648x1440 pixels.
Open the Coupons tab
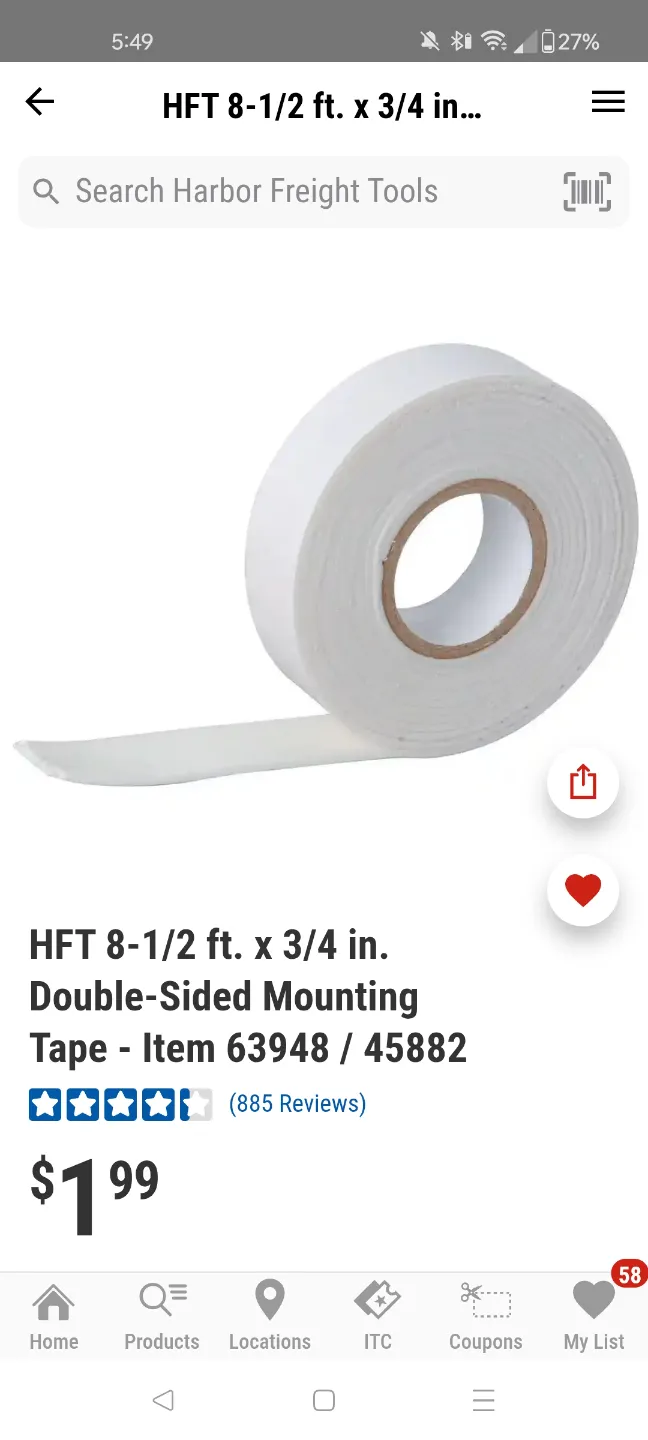[x=486, y=1316]
